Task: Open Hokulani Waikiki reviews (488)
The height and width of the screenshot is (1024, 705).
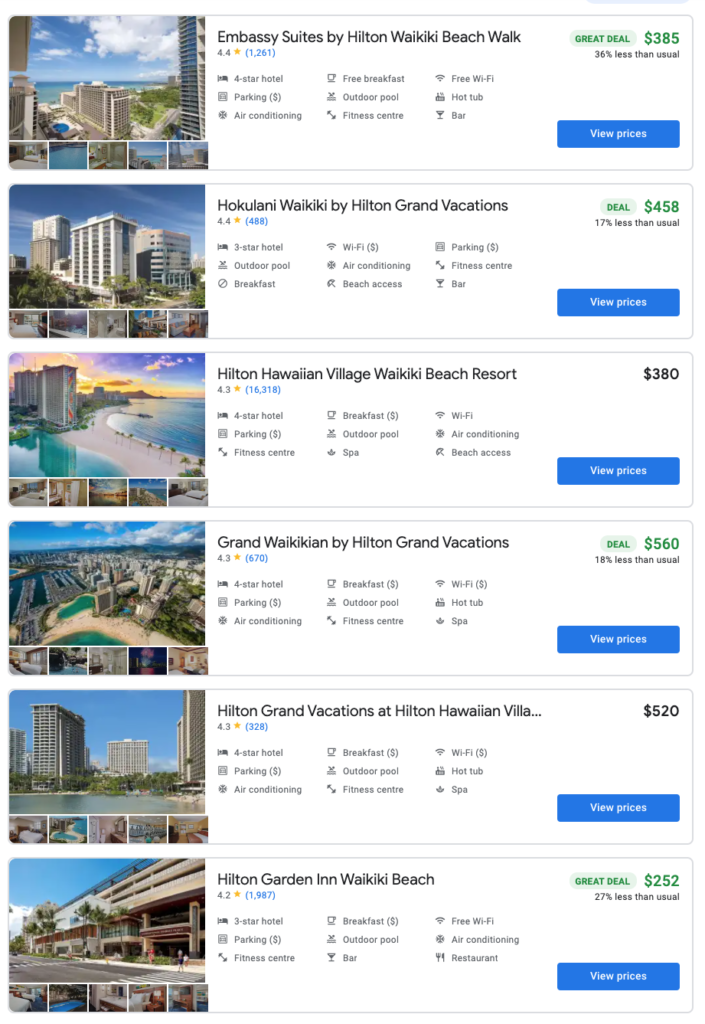Action: pos(256,221)
